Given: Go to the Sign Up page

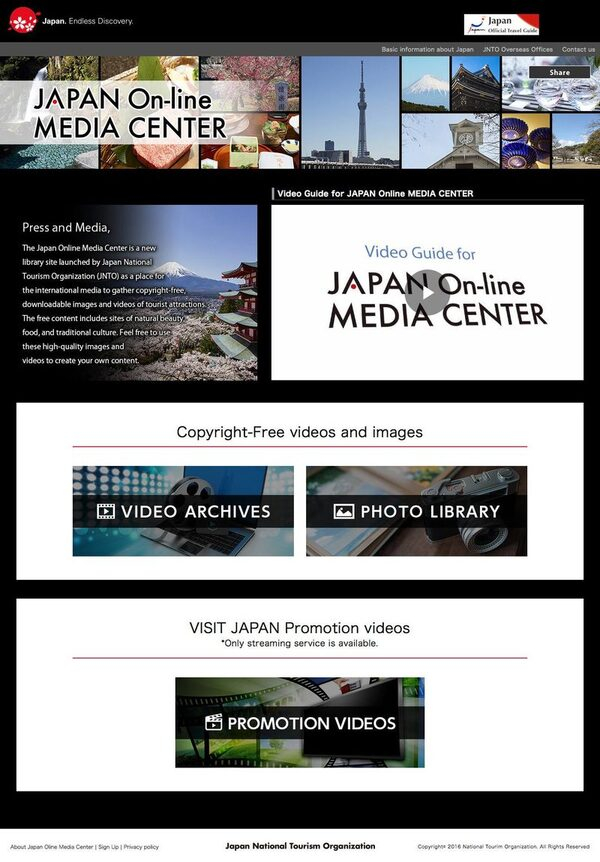Looking at the screenshot, I should tap(108, 847).
